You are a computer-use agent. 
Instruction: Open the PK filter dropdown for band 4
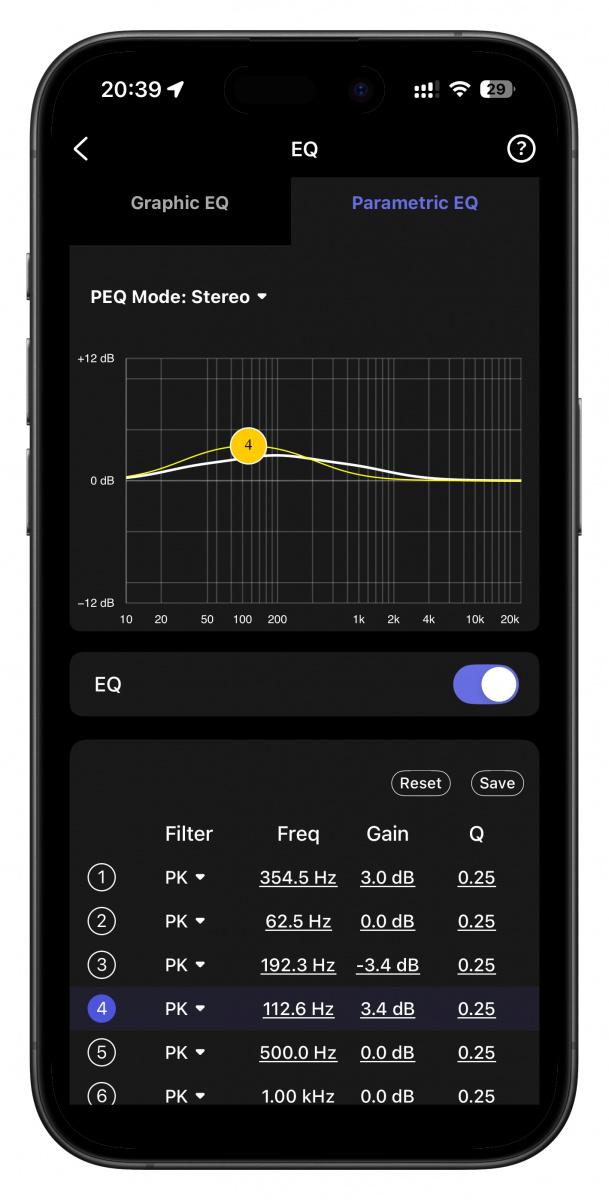tap(185, 1009)
